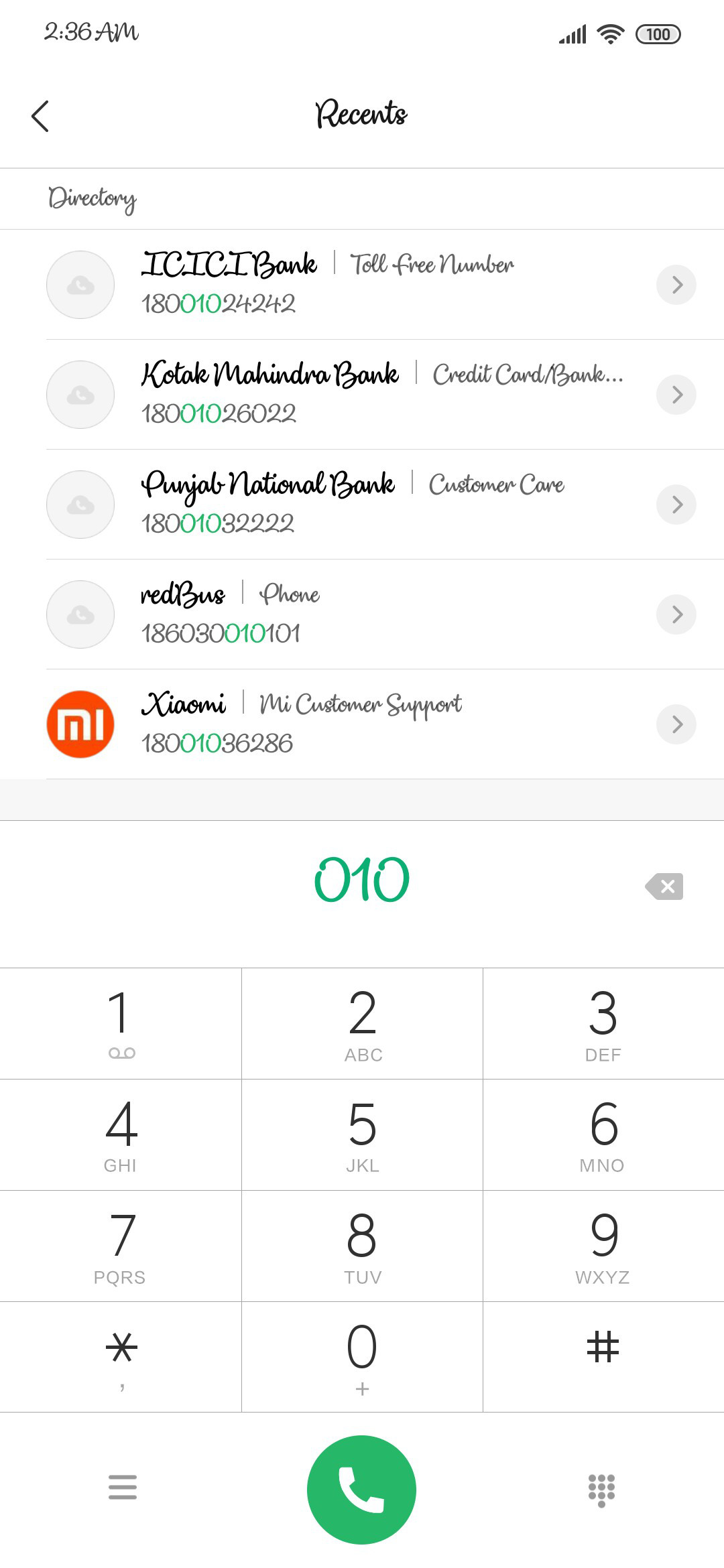Open the dialer hamburger menu
724x1568 pixels.
coord(122,1487)
